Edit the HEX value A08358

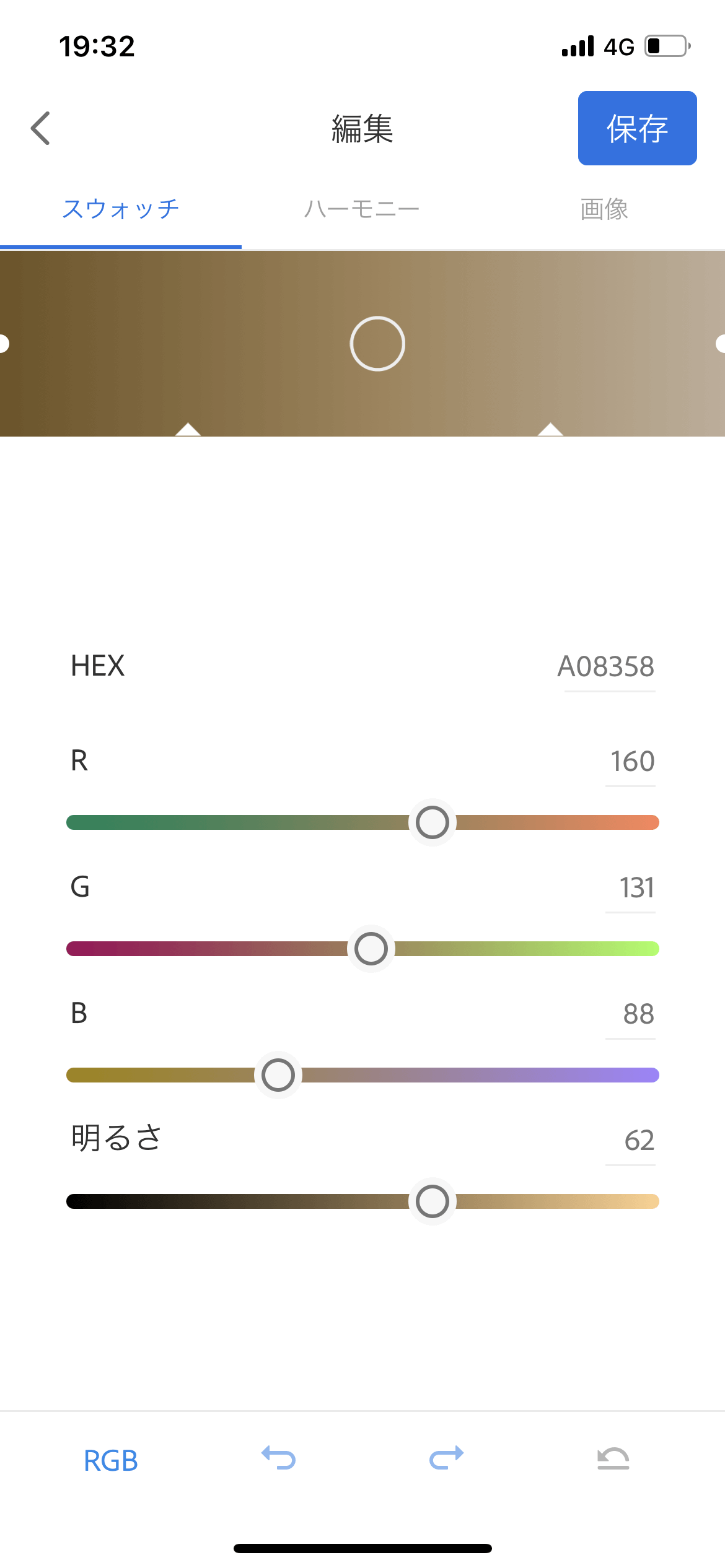coord(606,667)
